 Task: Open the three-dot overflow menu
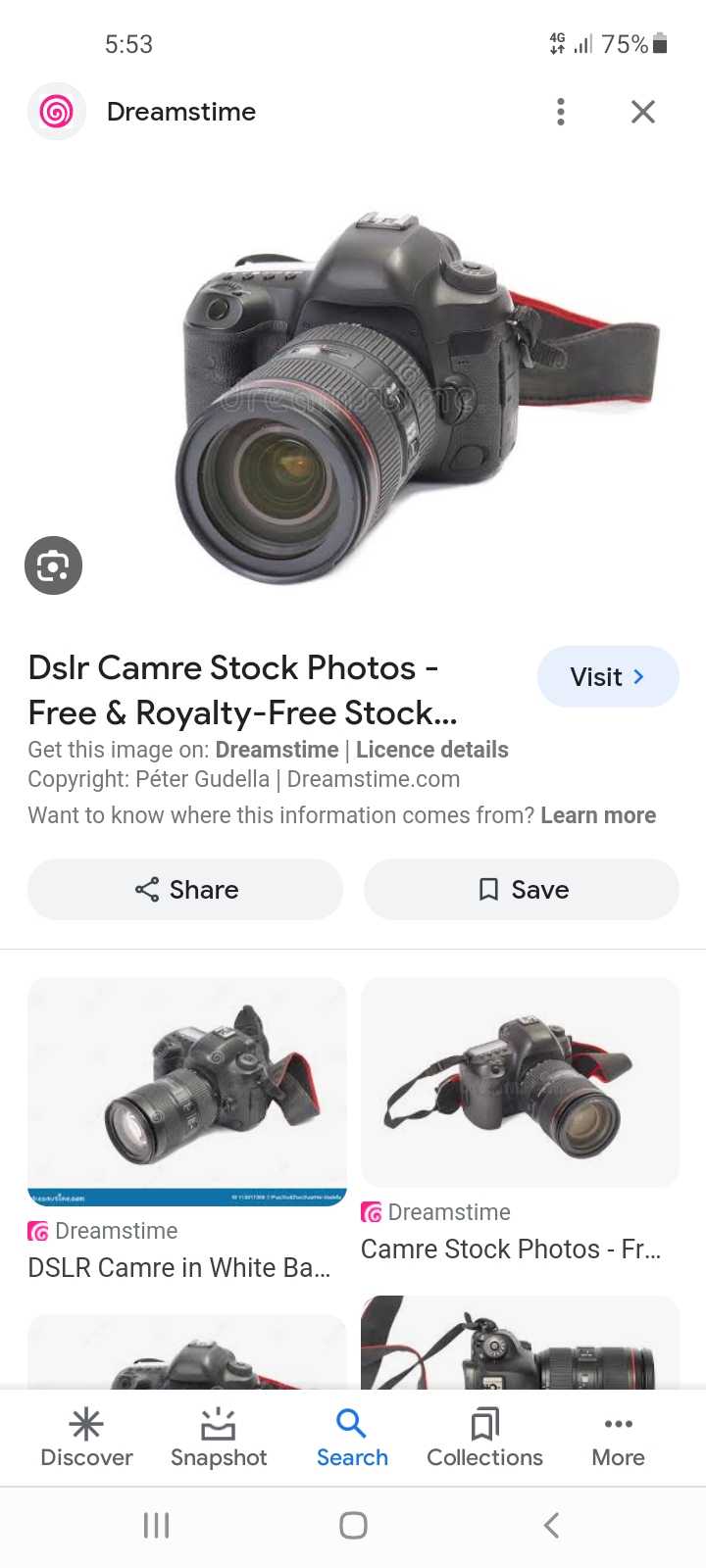561,112
